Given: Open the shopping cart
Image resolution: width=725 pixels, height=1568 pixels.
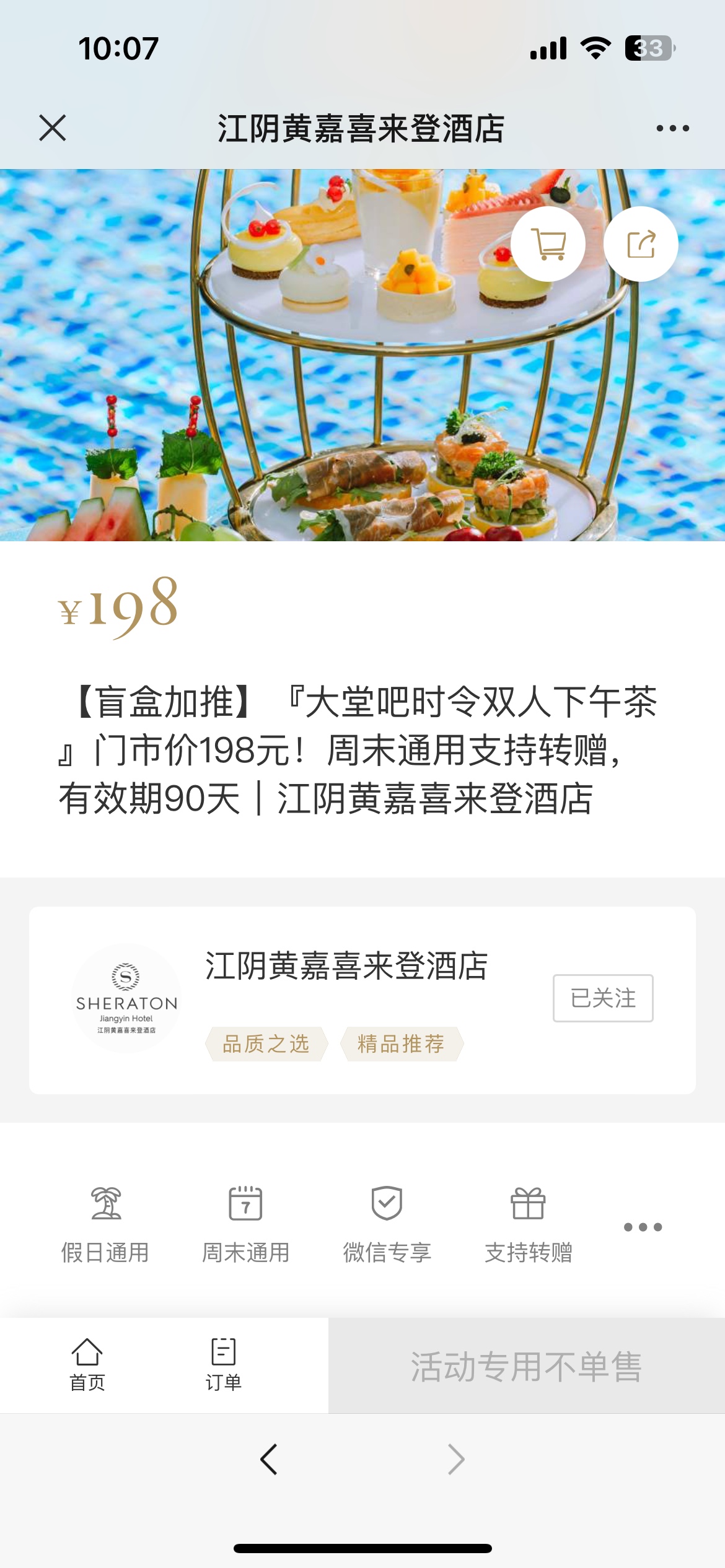Looking at the screenshot, I should click(x=548, y=244).
